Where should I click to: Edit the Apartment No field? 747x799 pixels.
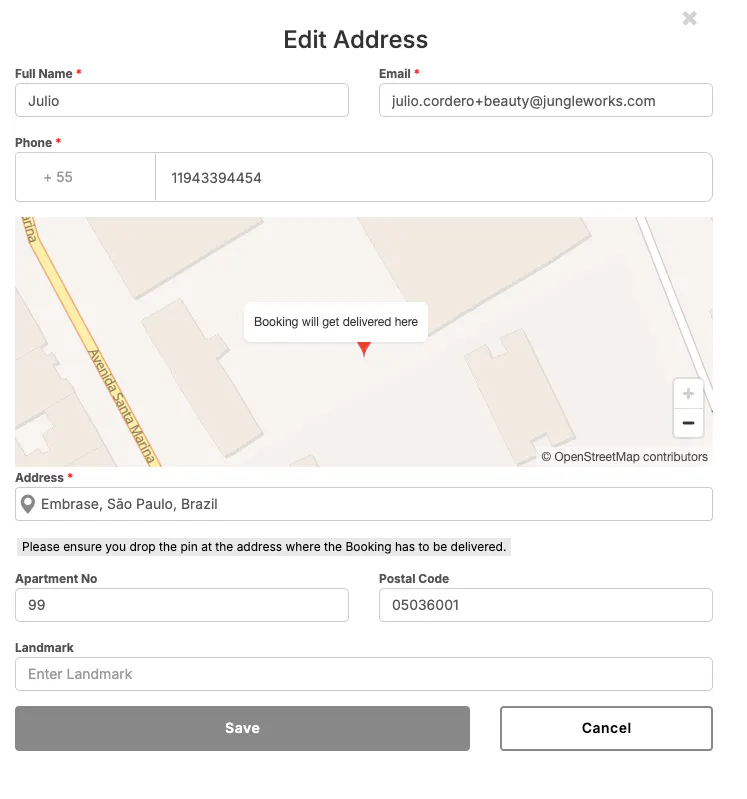coord(182,605)
